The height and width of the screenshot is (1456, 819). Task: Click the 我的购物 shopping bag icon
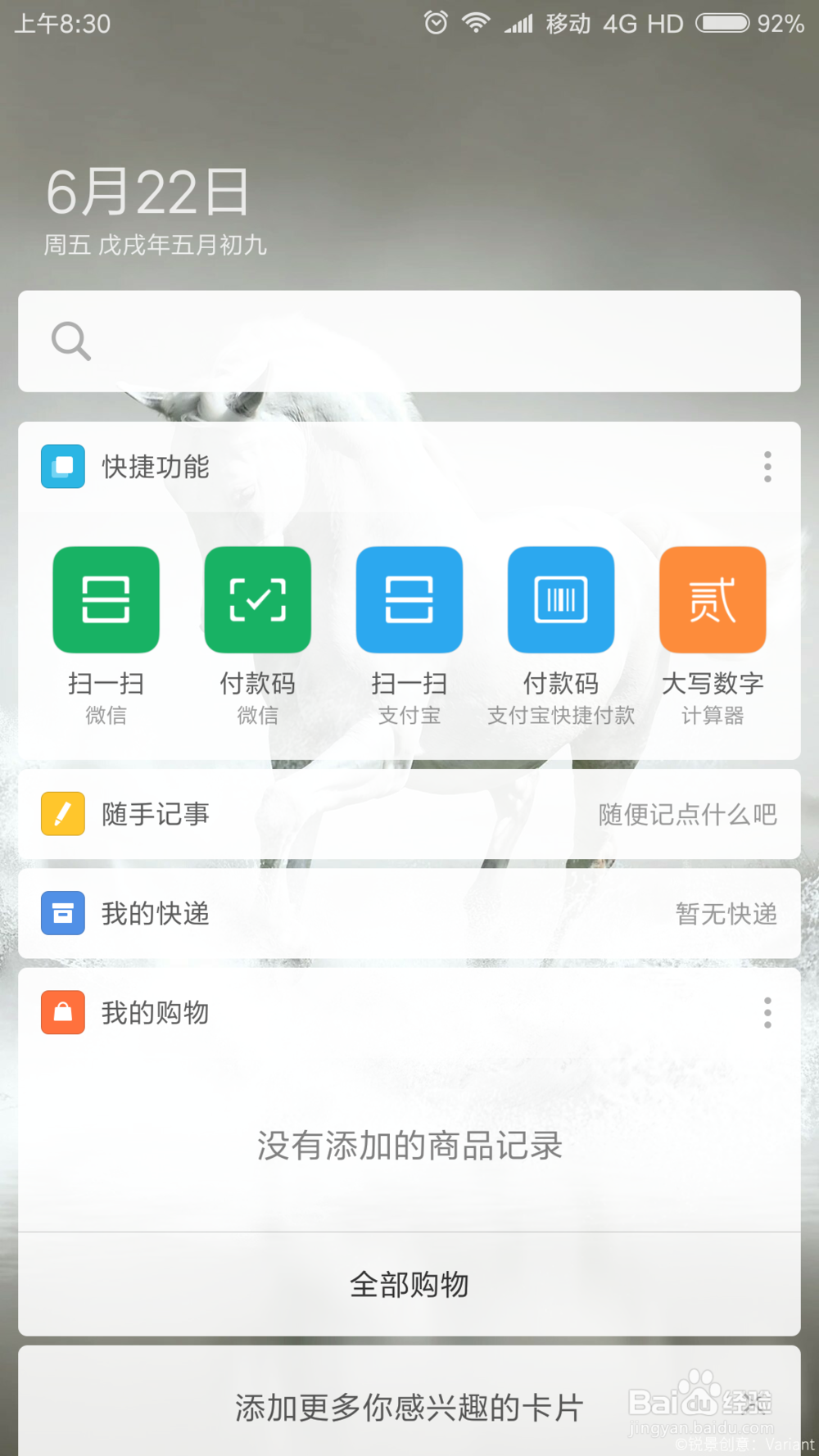pyautogui.click(x=62, y=1013)
